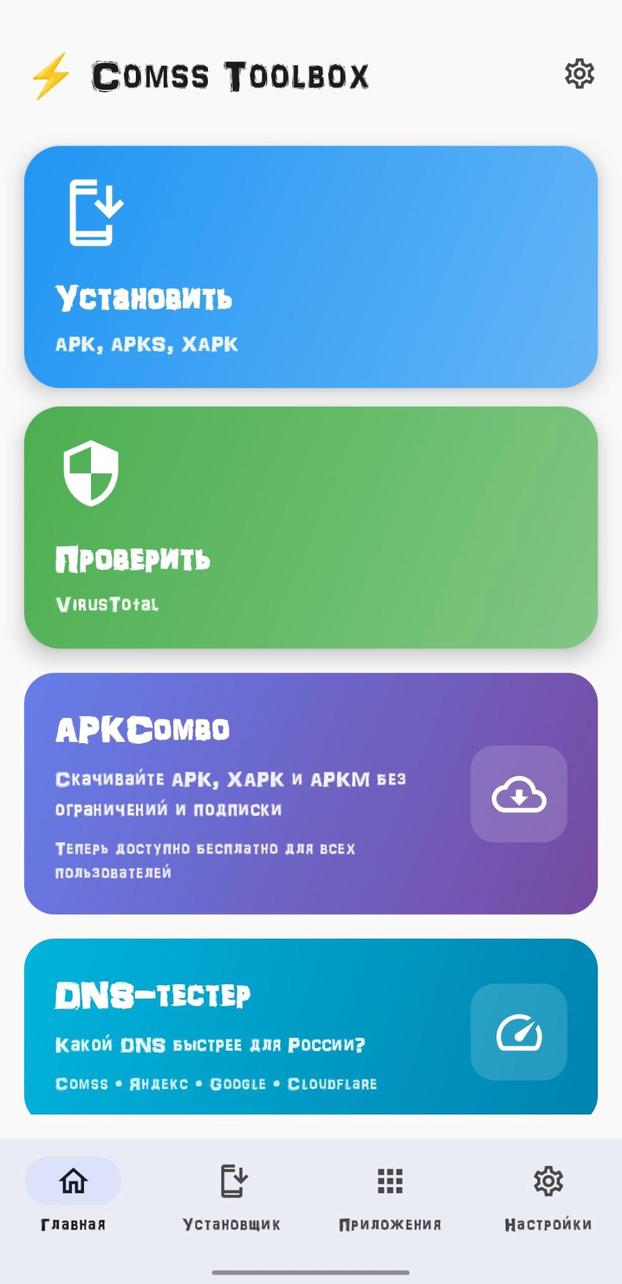Viewport: 622px width, 1284px height.
Task: Open the Установить APK card
Action: 310,267
